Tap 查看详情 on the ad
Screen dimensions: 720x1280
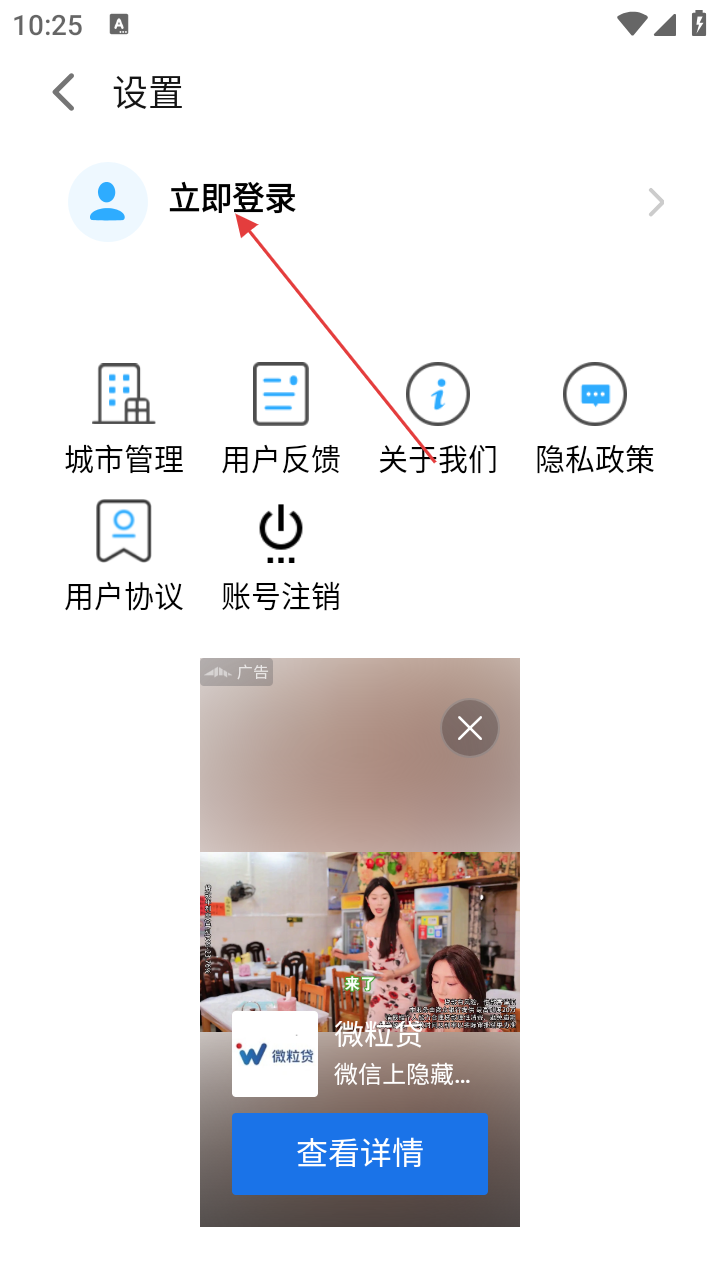(x=360, y=1154)
